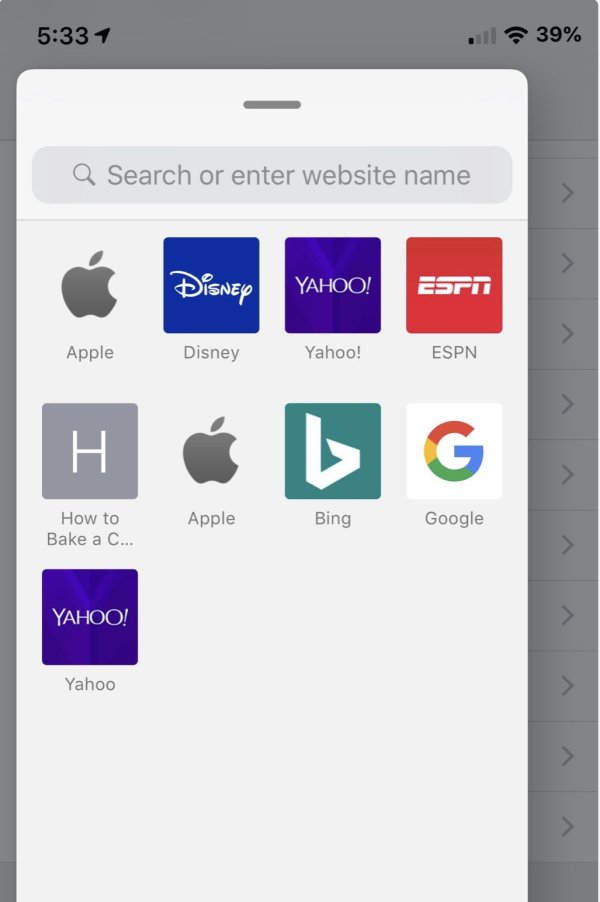600x902 pixels.
Task: Open the Yahoo! favorite tile
Action: click(332, 285)
